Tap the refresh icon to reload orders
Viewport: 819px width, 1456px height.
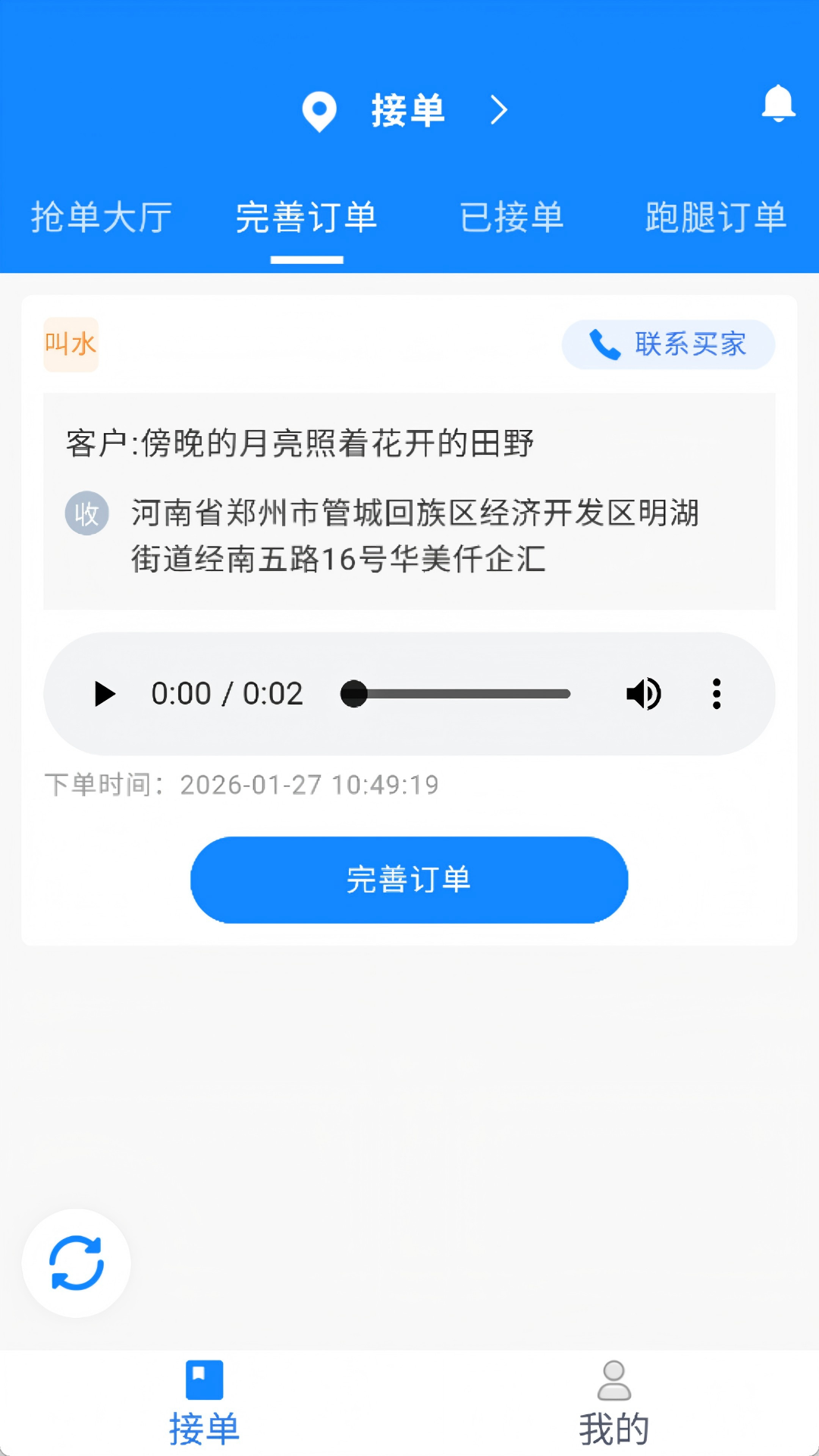click(x=76, y=1261)
